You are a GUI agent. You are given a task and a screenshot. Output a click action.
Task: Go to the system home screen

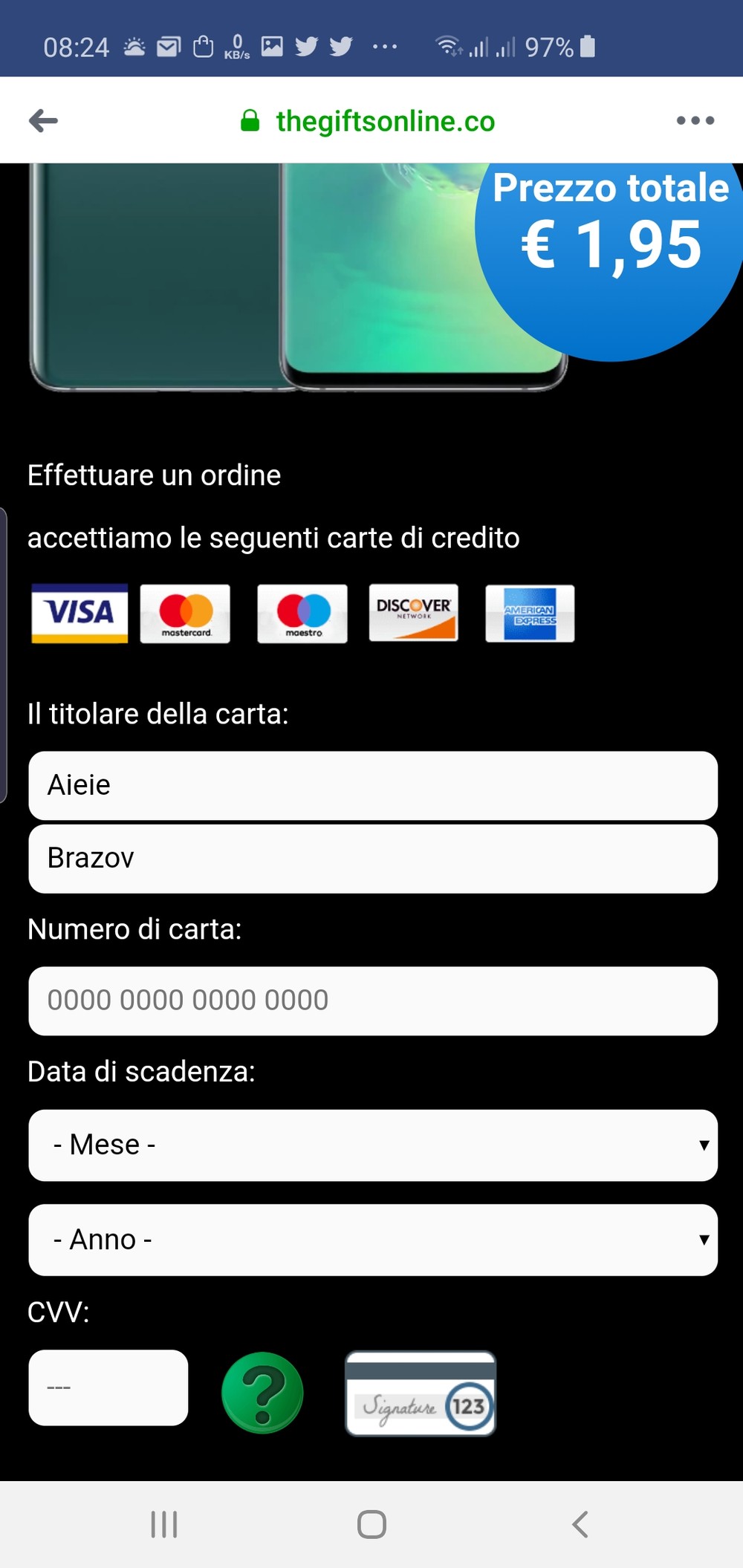(371, 1524)
